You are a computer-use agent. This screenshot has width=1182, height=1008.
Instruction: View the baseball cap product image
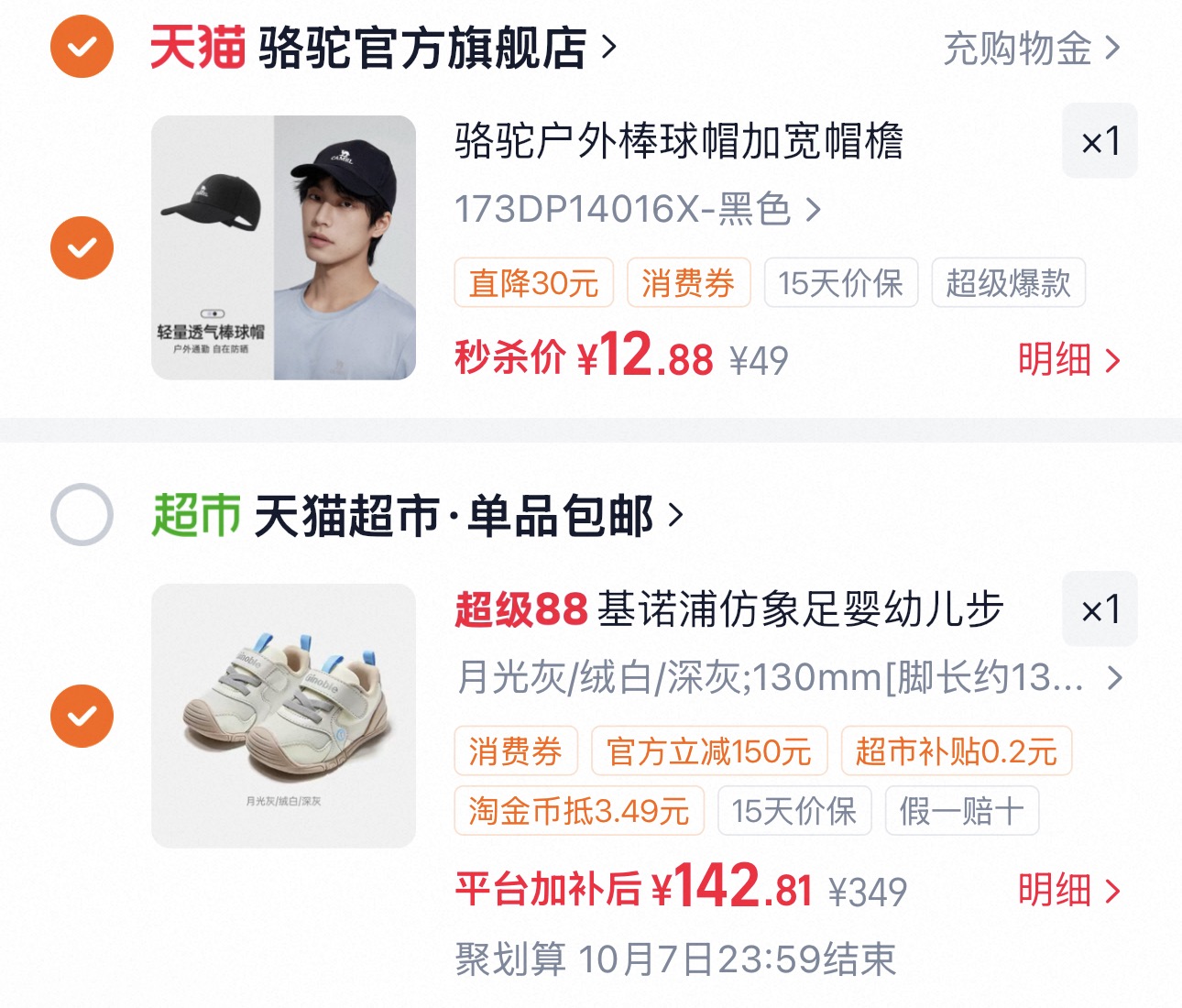point(283,247)
